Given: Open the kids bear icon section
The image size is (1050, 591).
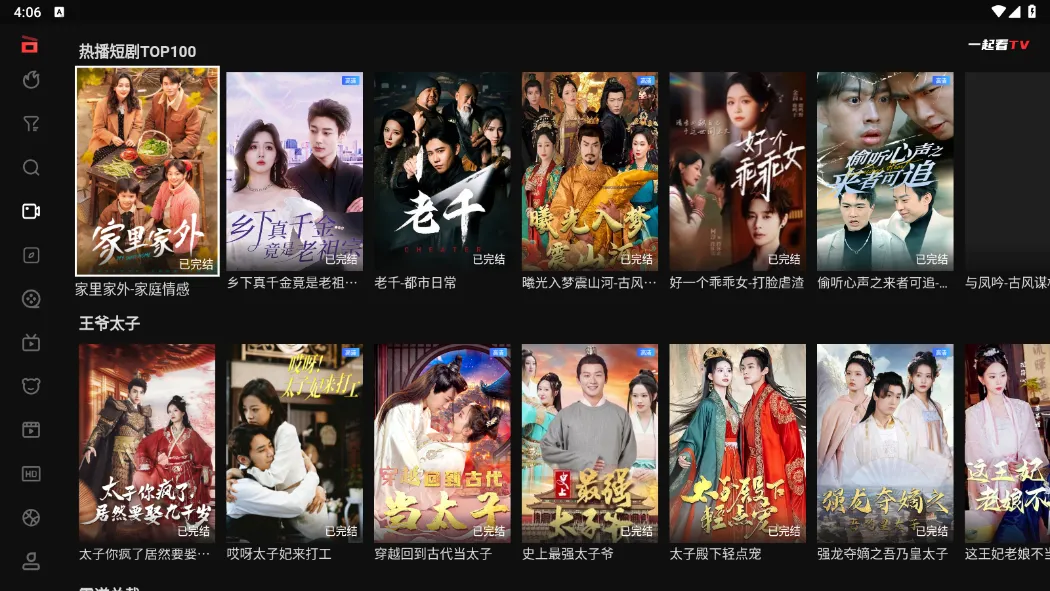Looking at the screenshot, I should pyautogui.click(x=31, y=386).
